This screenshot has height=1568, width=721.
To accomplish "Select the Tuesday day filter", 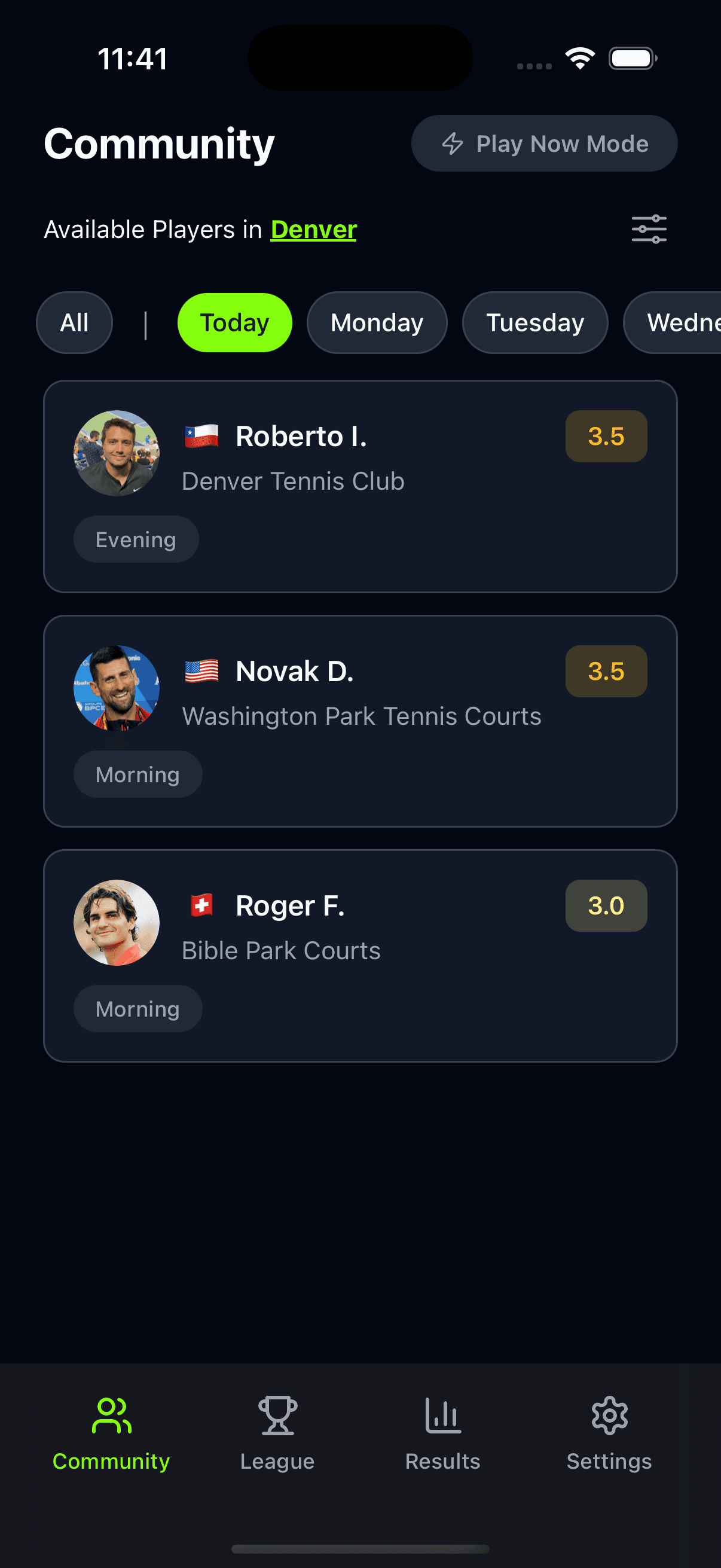I will coord(534,322).
